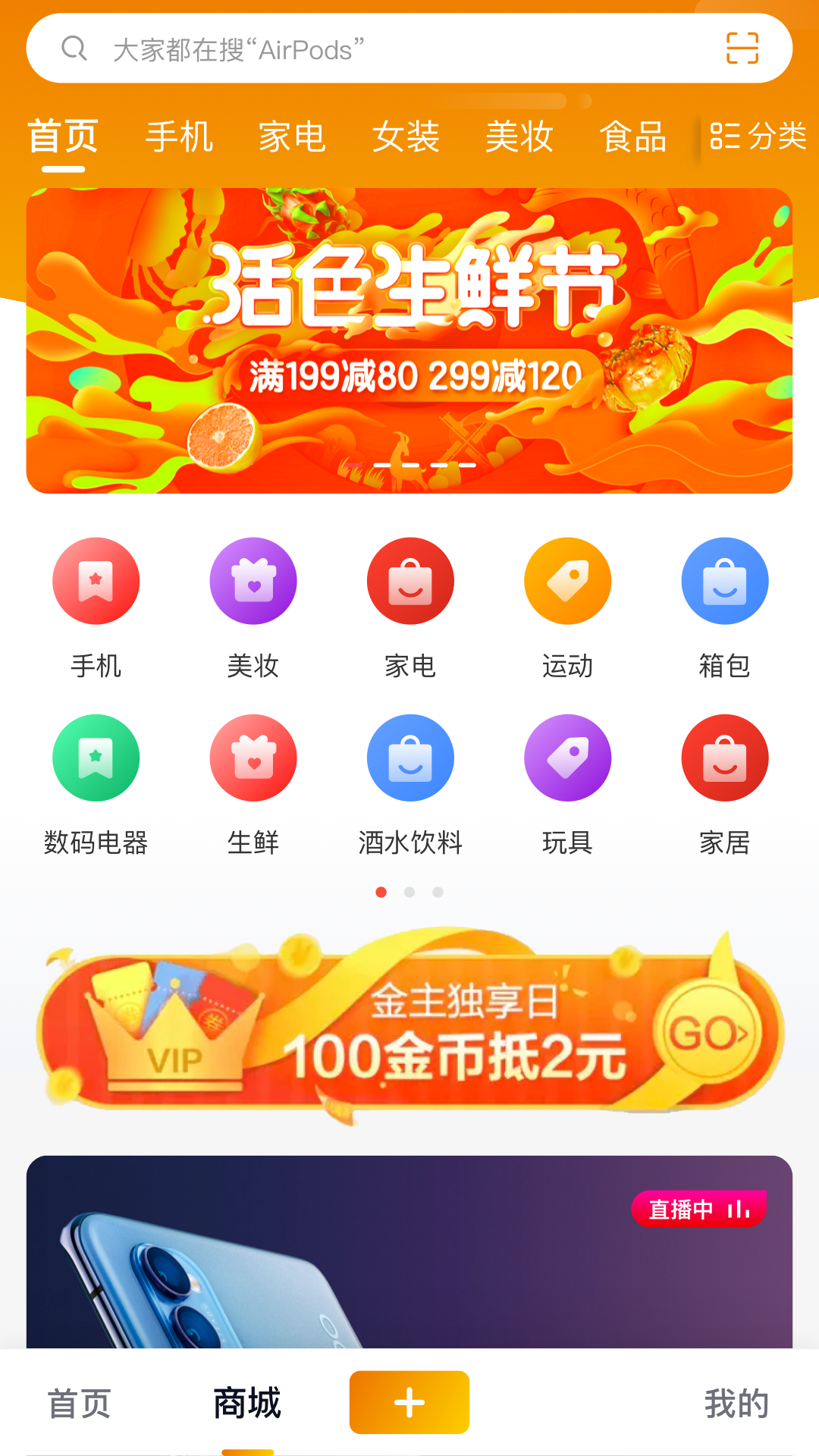This screenshot has width=819, height=1456.
Task: Tap the orange plus button
Action: coord(409,1402)
